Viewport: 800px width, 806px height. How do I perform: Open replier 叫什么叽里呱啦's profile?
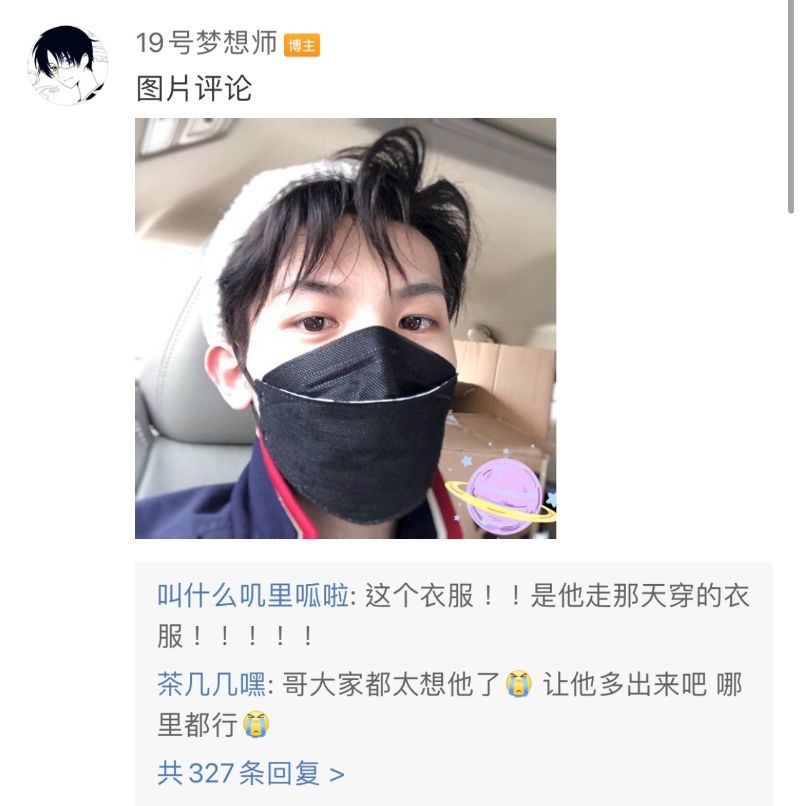[x=252, y=597]
